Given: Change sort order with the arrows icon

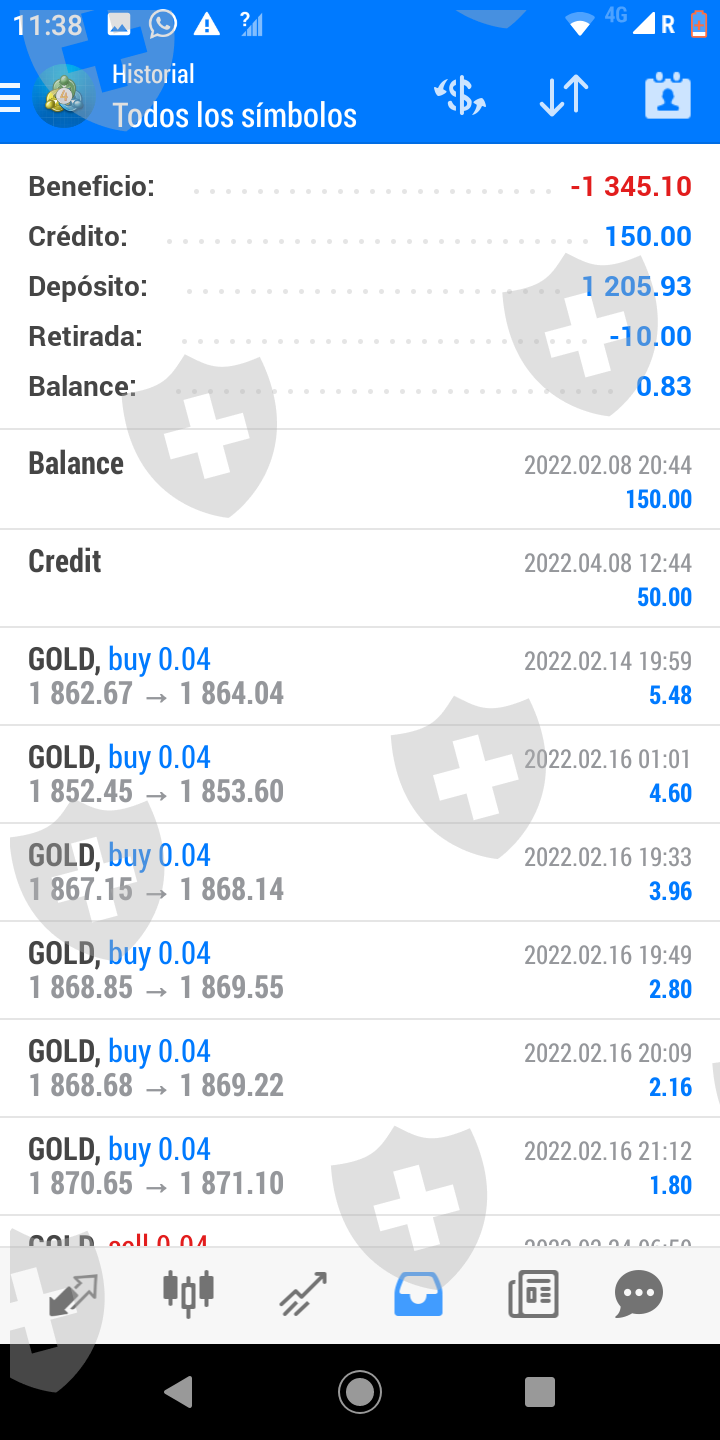Looking at the screenshot, I should [x=564, y=97].
